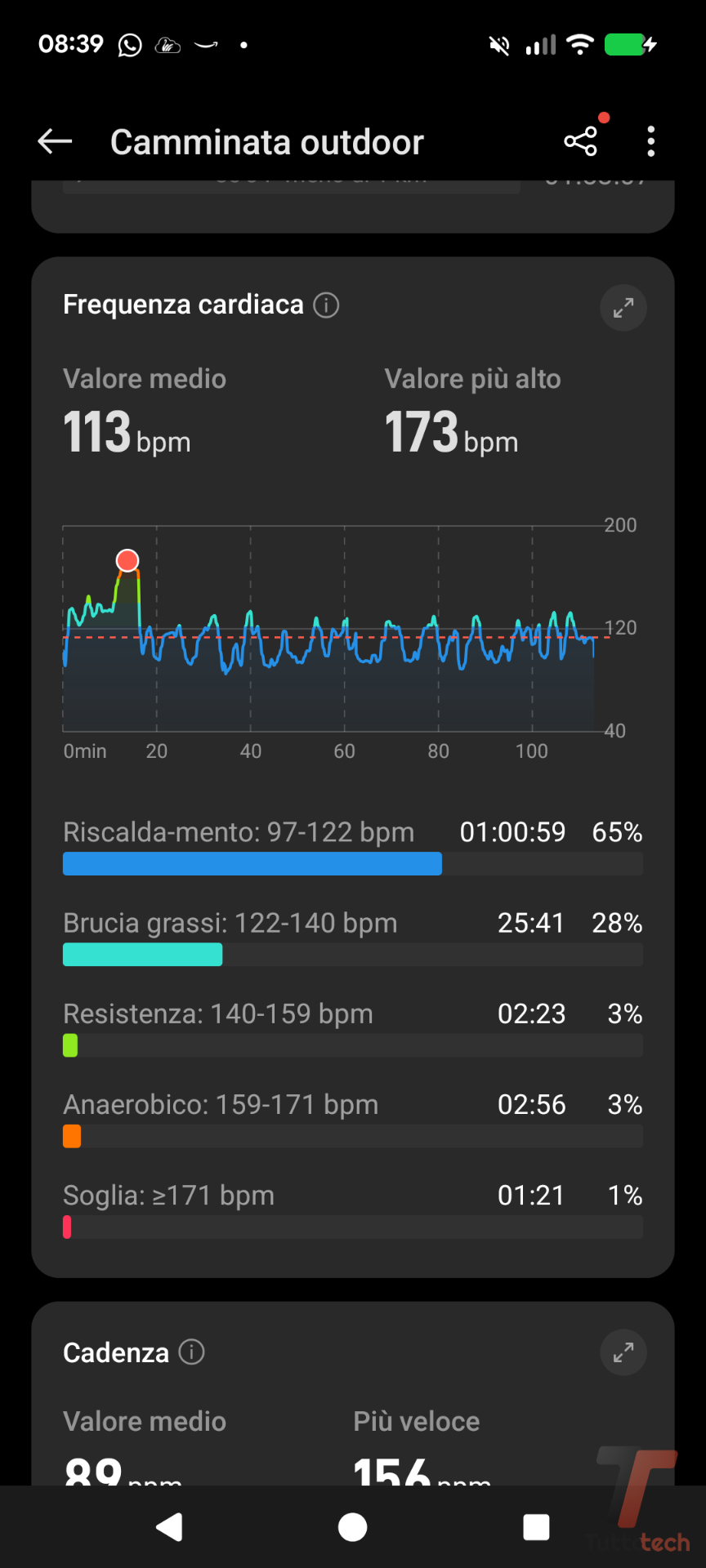706x1568 pixels.
Task: Open recent apps with square button
Action: 536,1526
